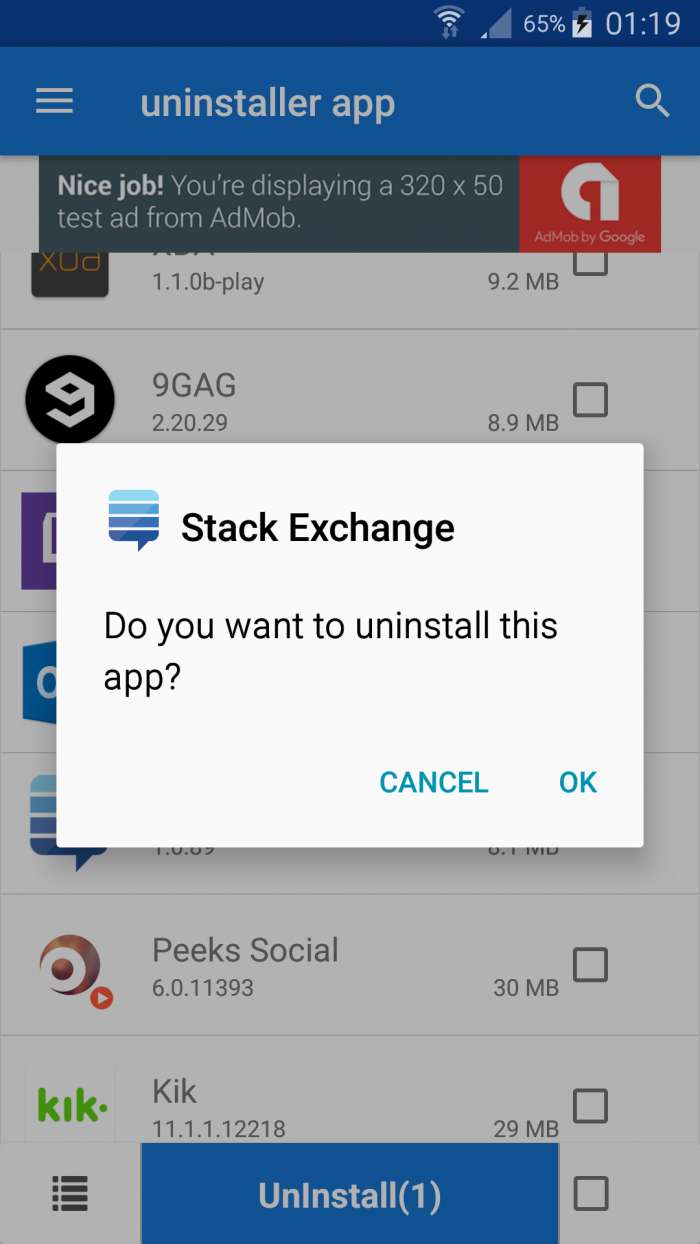Open the AdMob test ad banner

click(x=349, y=203)
